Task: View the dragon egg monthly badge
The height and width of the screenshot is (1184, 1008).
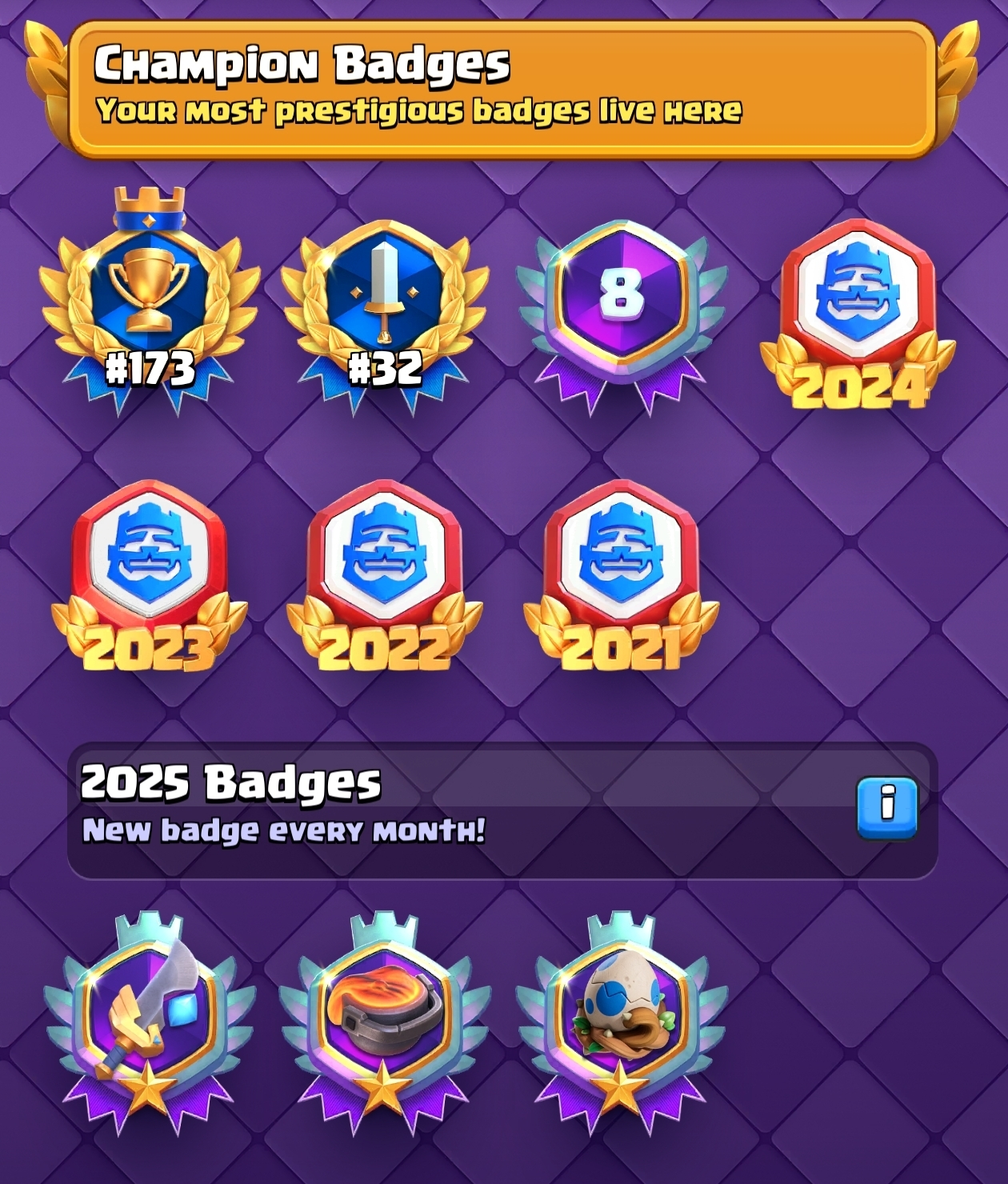Action: tap(621, 1020)
